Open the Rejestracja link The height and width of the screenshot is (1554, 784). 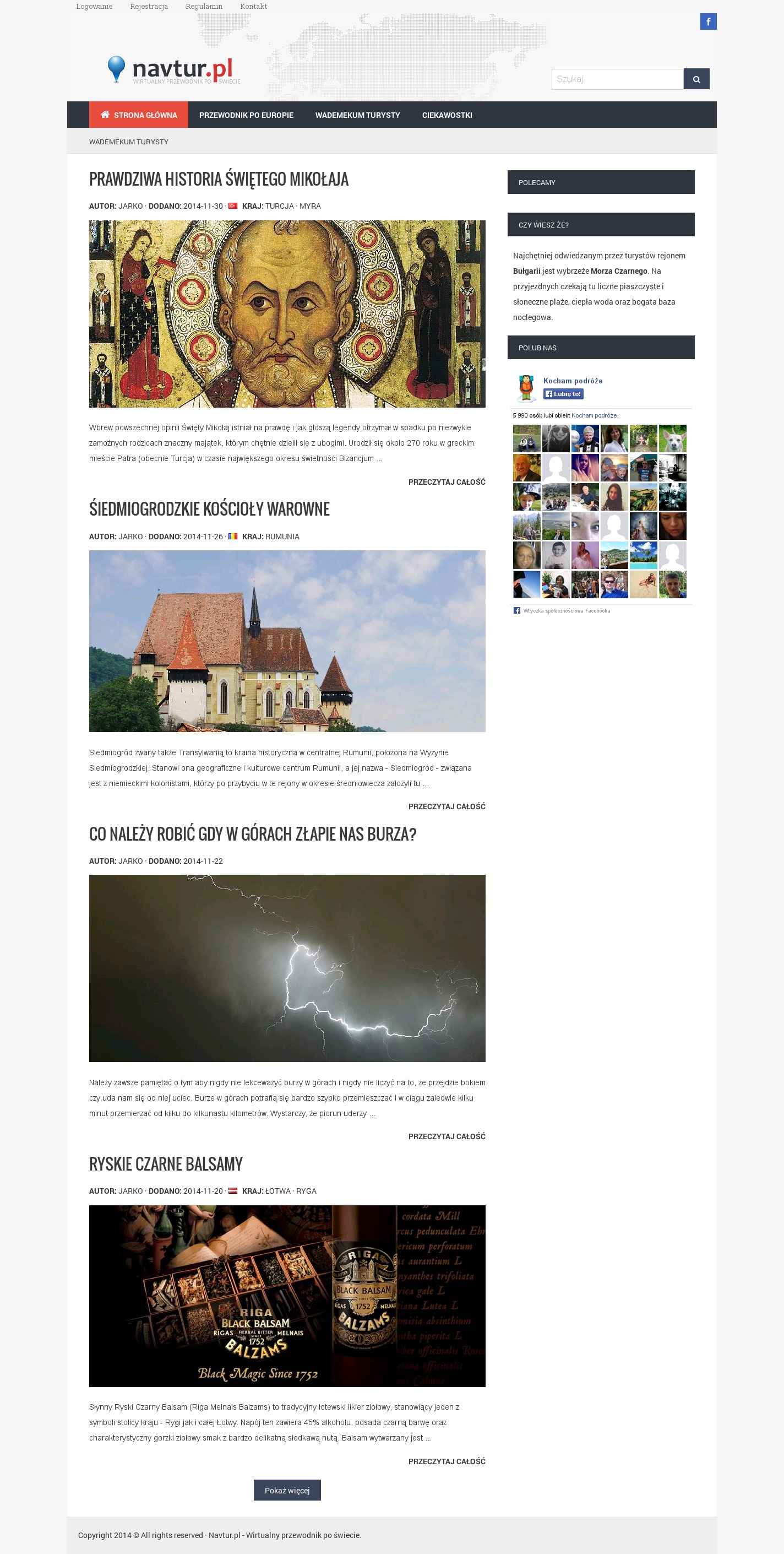pos(149,7)
